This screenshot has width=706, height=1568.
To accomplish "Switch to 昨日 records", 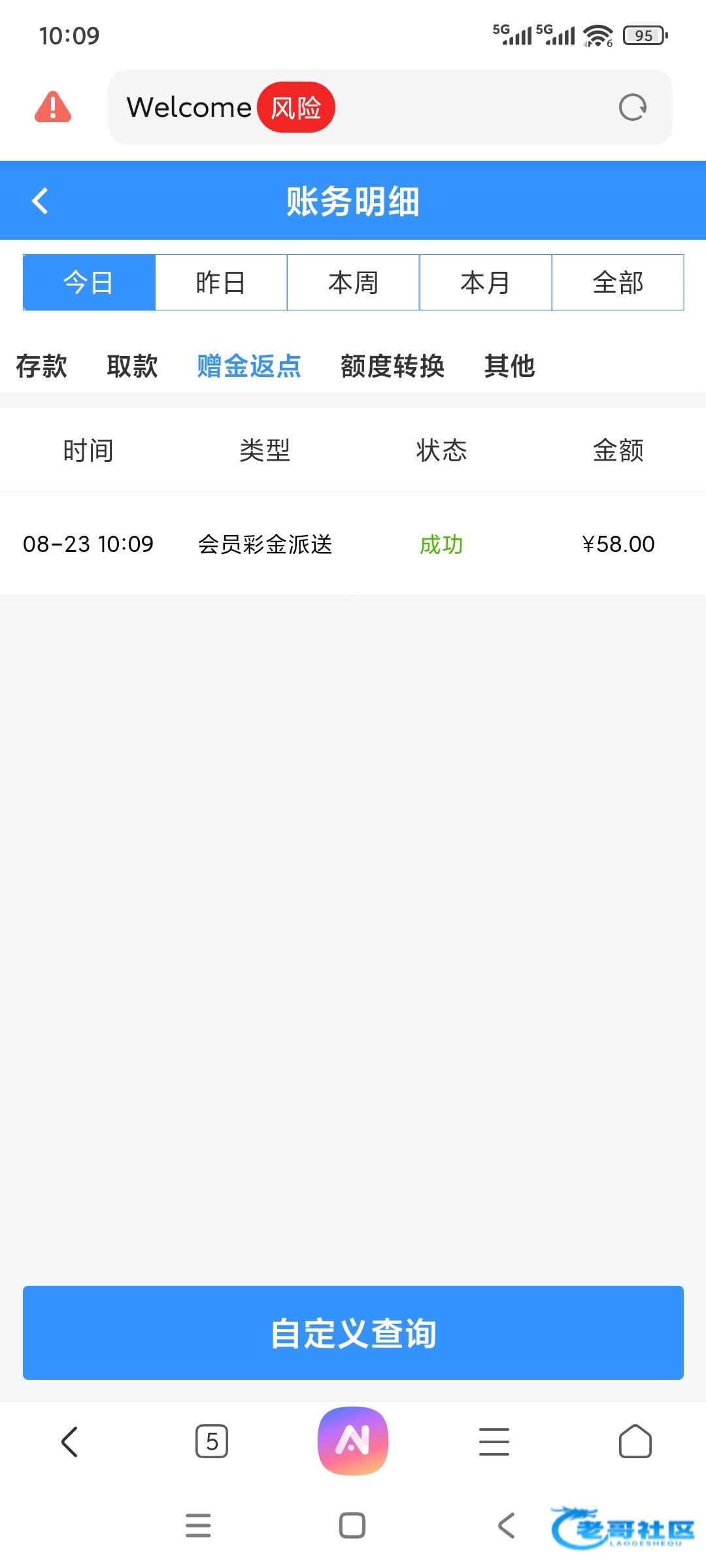I will pos(221,282).
